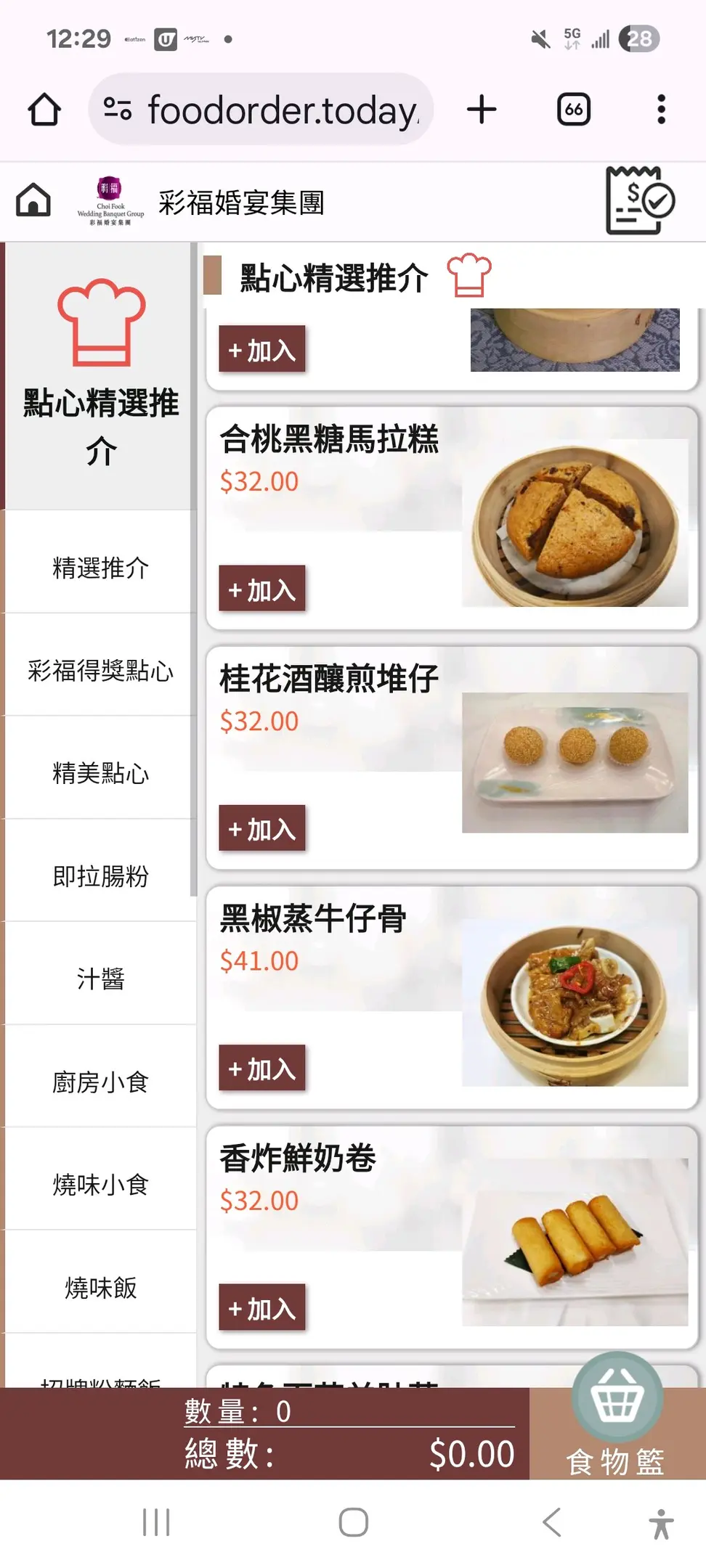Select the 精選推介 category
The width and height of the screenshot is (706, 1568).
pyautogui.click(x=100, y=568)
